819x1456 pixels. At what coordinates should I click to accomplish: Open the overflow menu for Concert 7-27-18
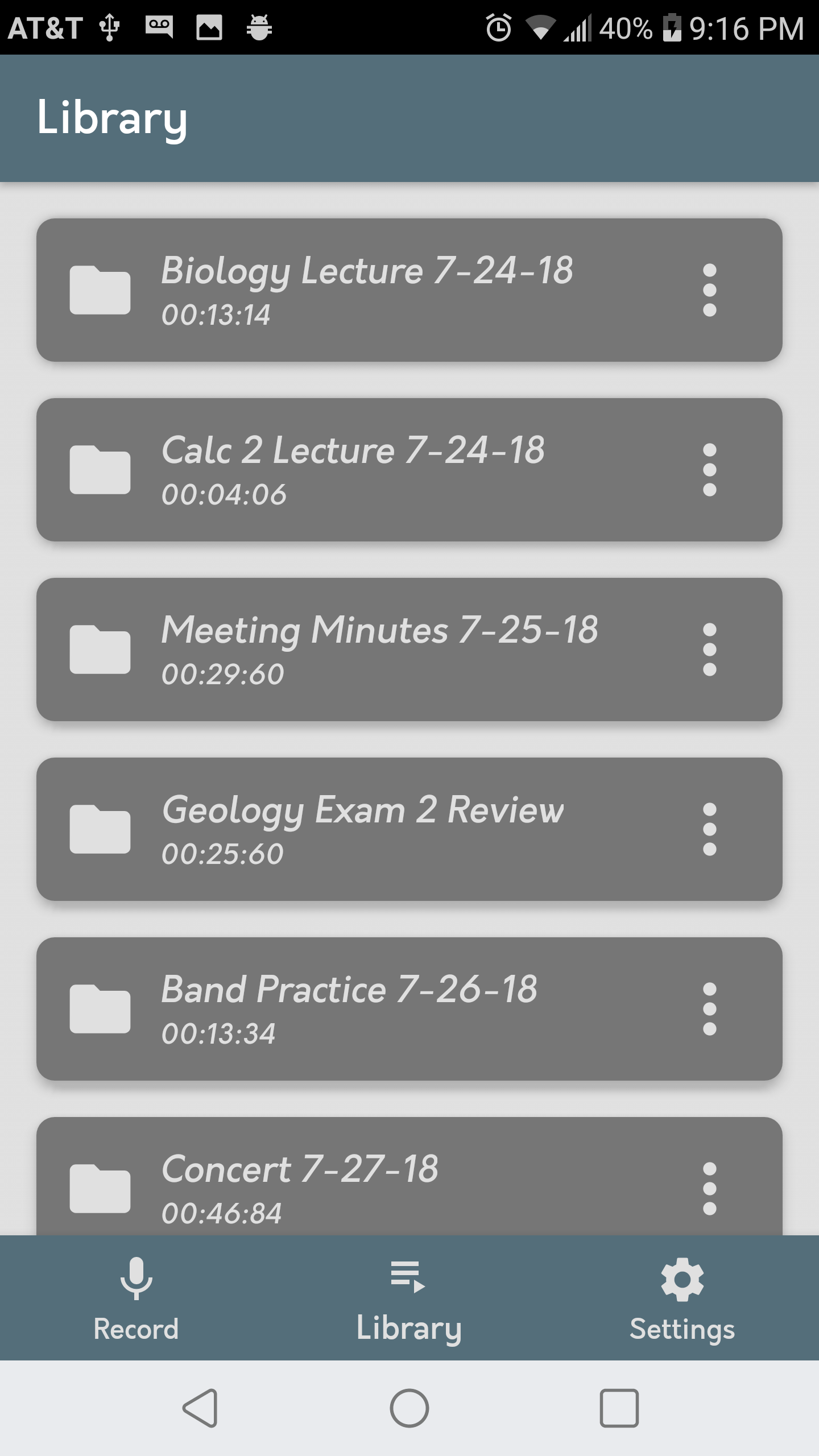(709, 1186)
